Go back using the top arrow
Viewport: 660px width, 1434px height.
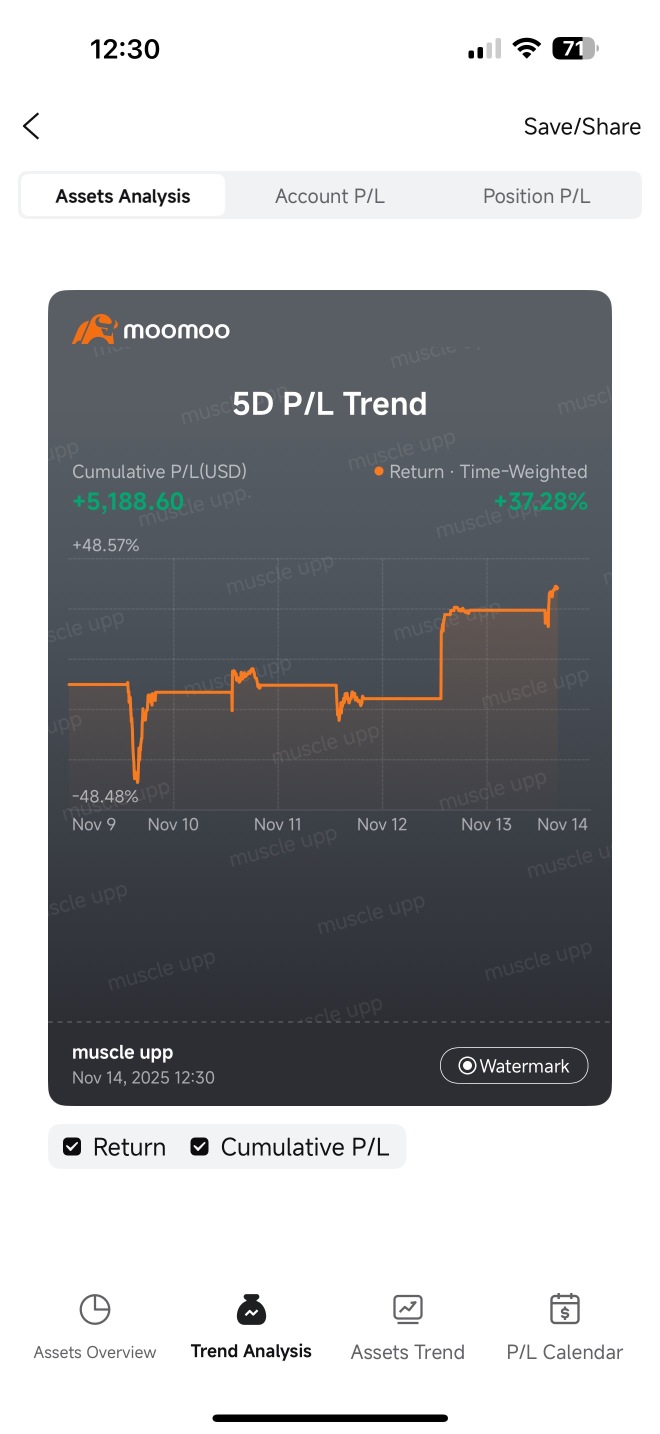coord(32,126)
